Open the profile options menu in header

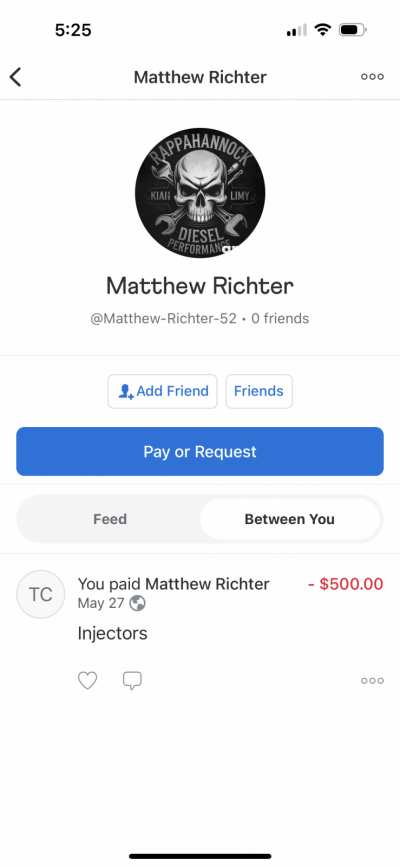click(372, 77)
